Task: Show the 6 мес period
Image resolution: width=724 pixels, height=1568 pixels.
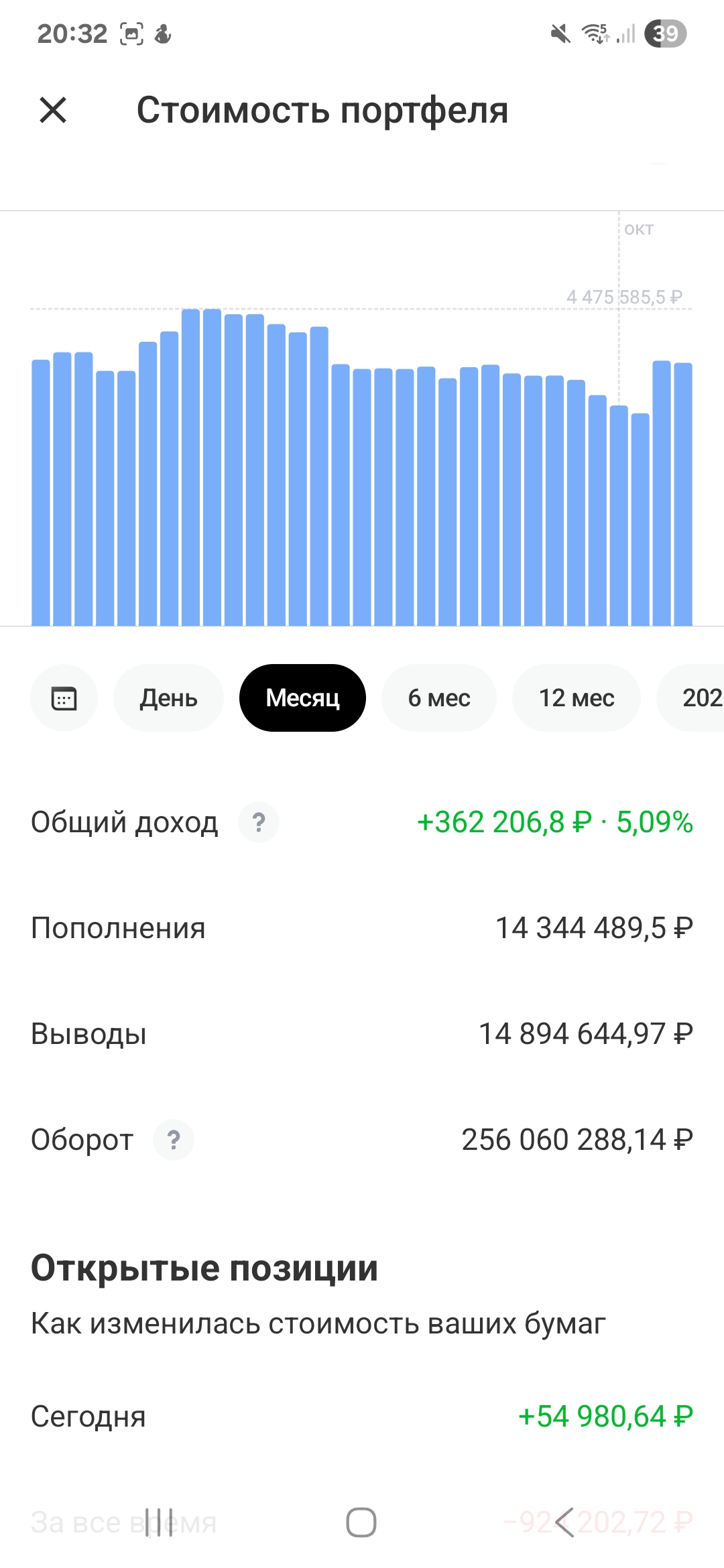Action: click(439, 698)
